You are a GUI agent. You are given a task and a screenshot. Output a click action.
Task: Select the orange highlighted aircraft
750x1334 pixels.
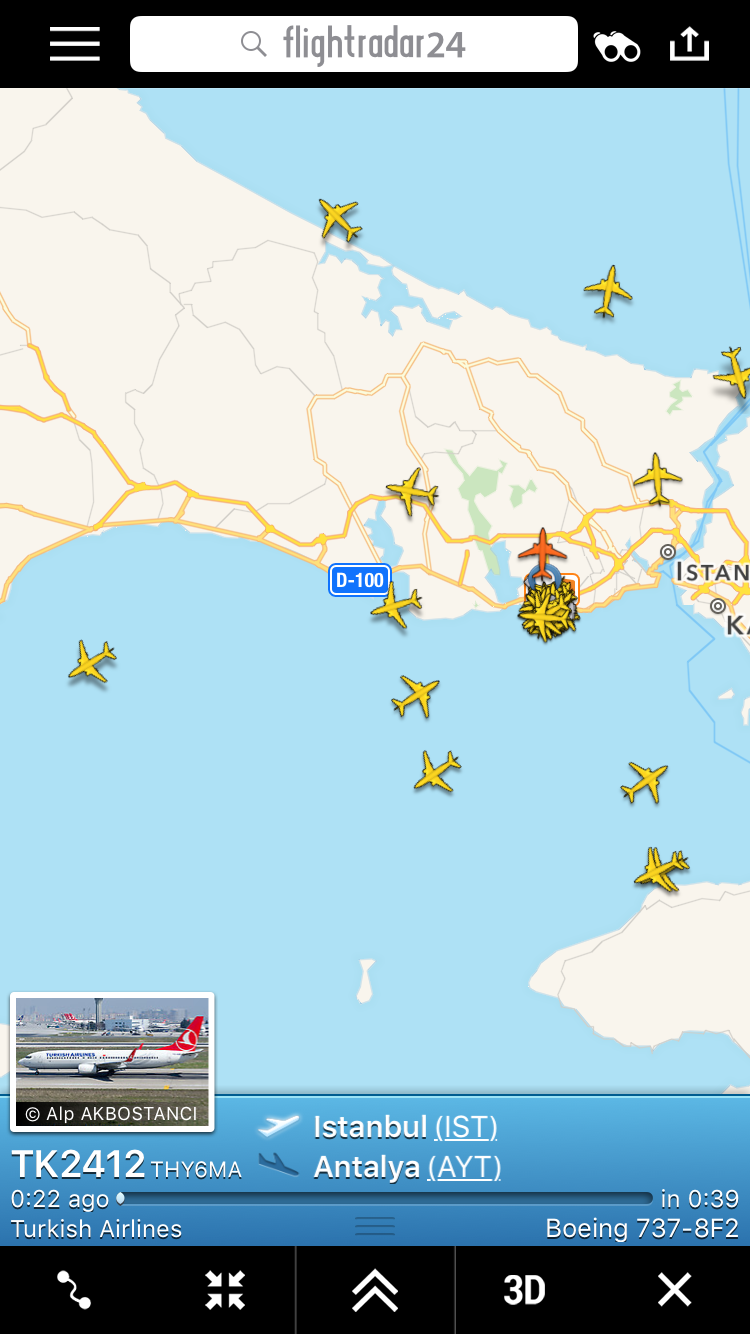(x=542, y=552)
